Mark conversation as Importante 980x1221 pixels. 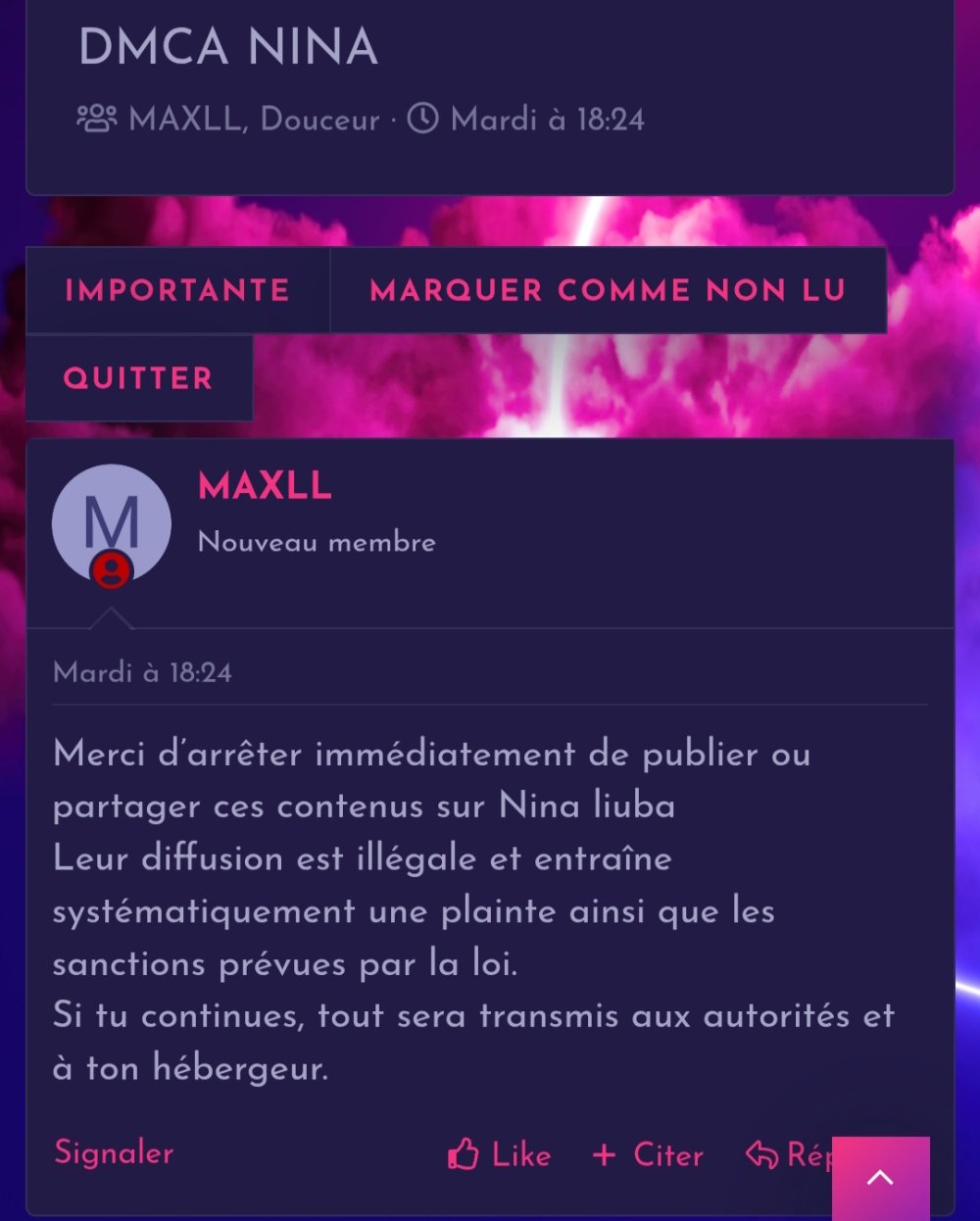(x=177, y=290)
